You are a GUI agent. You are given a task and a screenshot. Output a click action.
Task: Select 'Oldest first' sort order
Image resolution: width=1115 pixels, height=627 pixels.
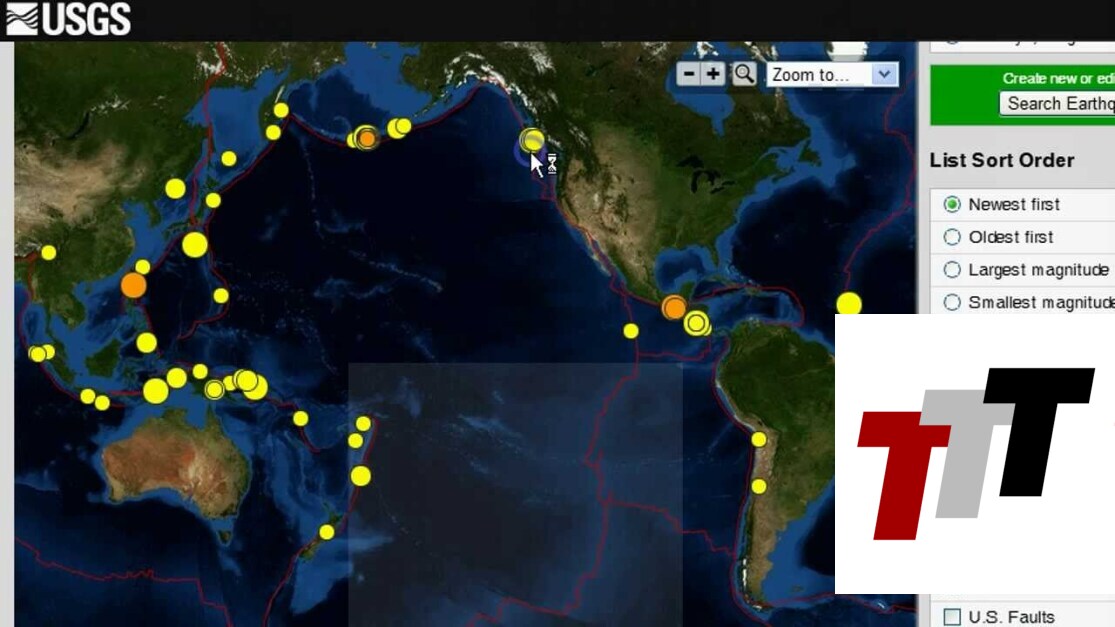(x=952, y=237)
